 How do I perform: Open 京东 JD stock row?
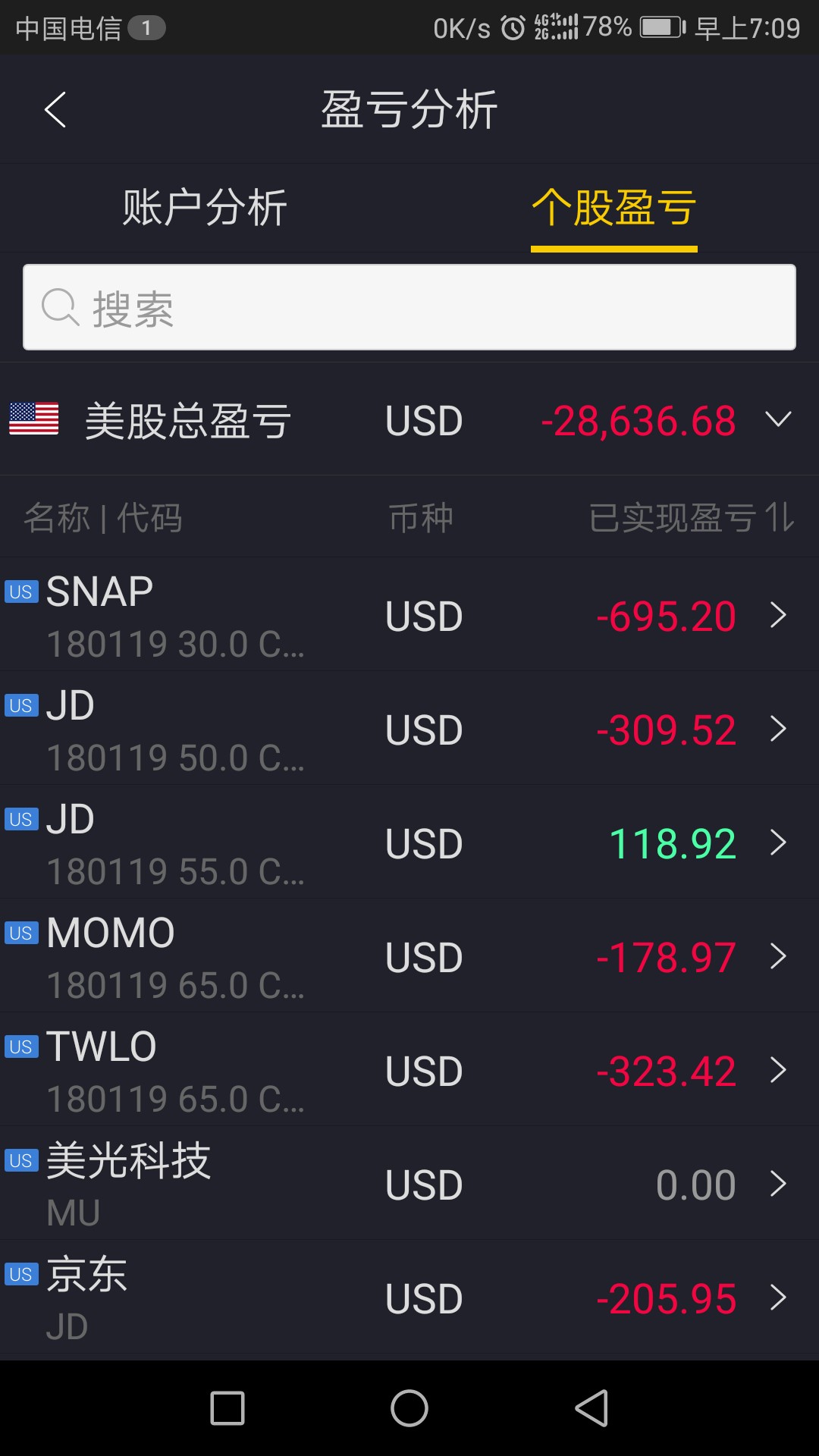click(409, 1298)
